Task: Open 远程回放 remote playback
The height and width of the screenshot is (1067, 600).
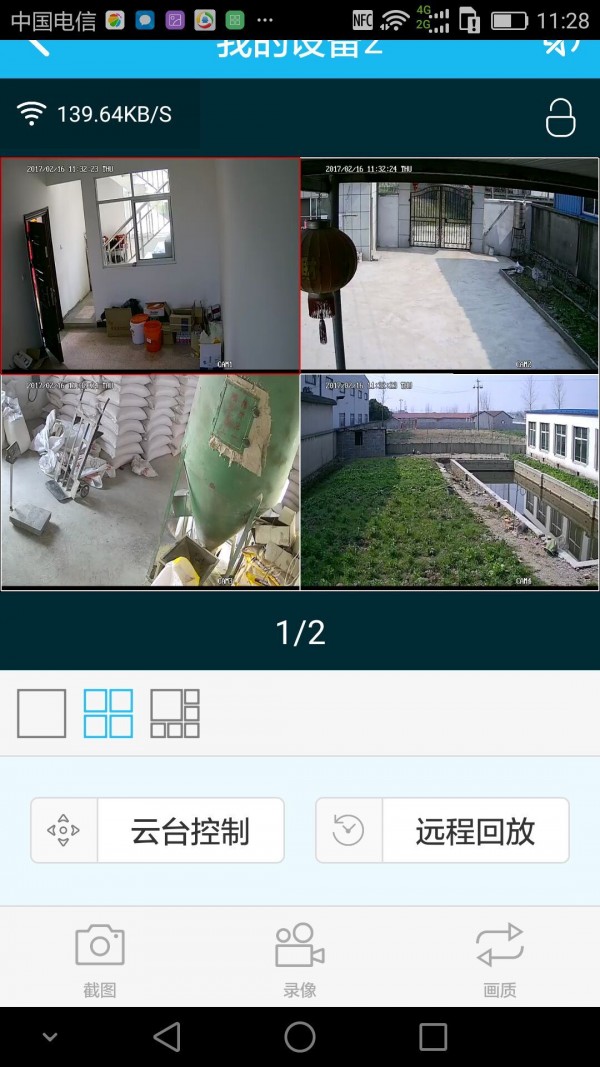Action: [443, 830]
